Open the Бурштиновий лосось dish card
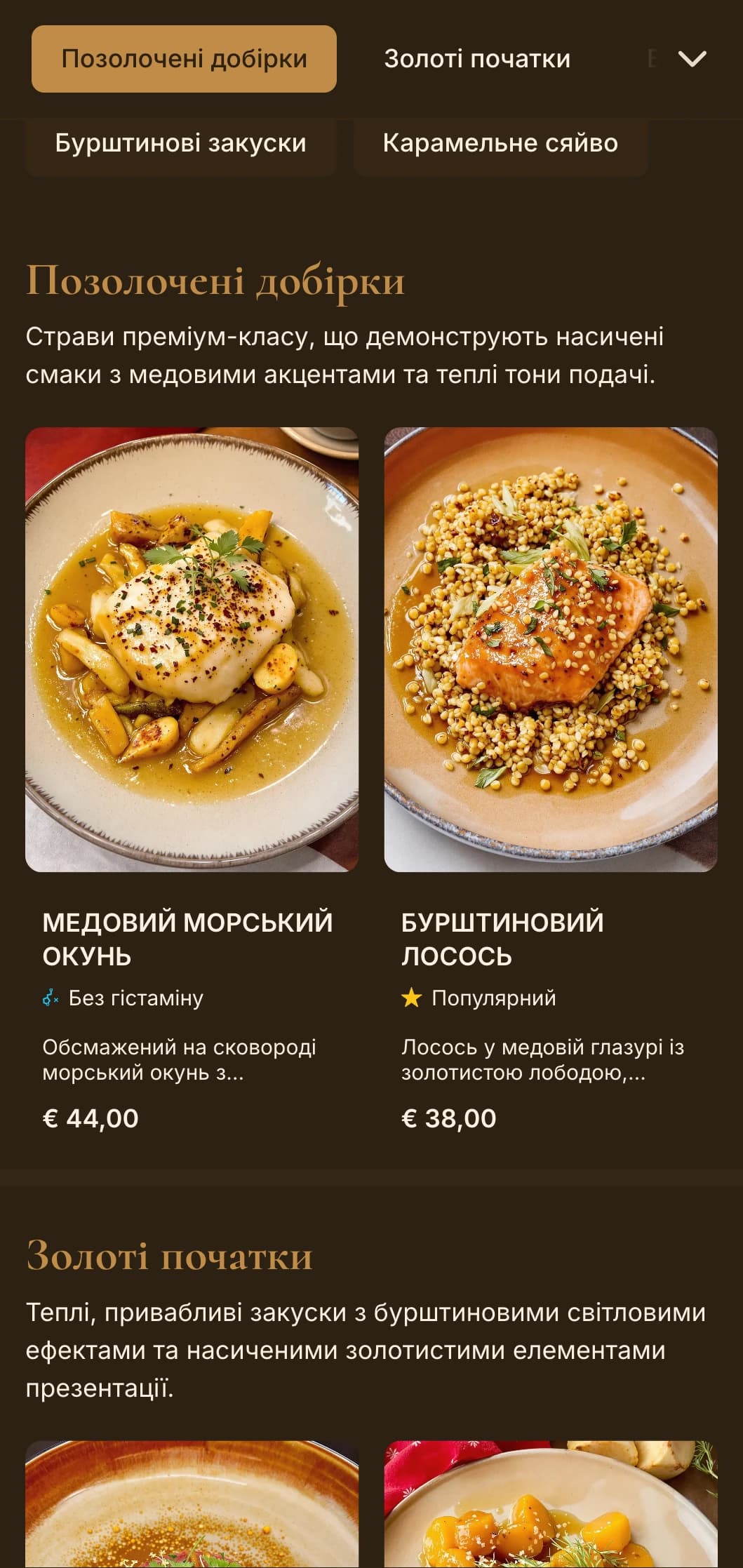 tap(551, 779)
